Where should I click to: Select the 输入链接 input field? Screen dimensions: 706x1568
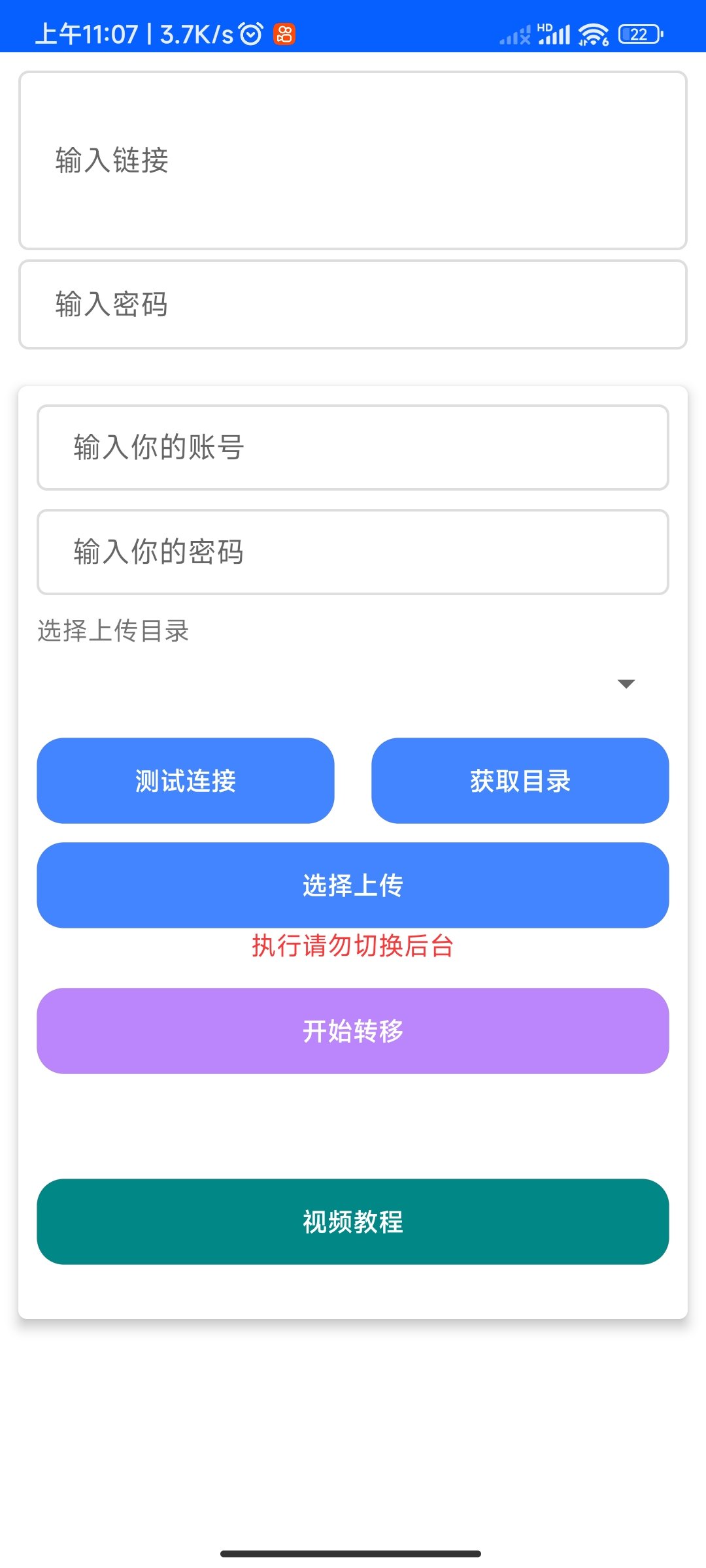click(353, 159)
